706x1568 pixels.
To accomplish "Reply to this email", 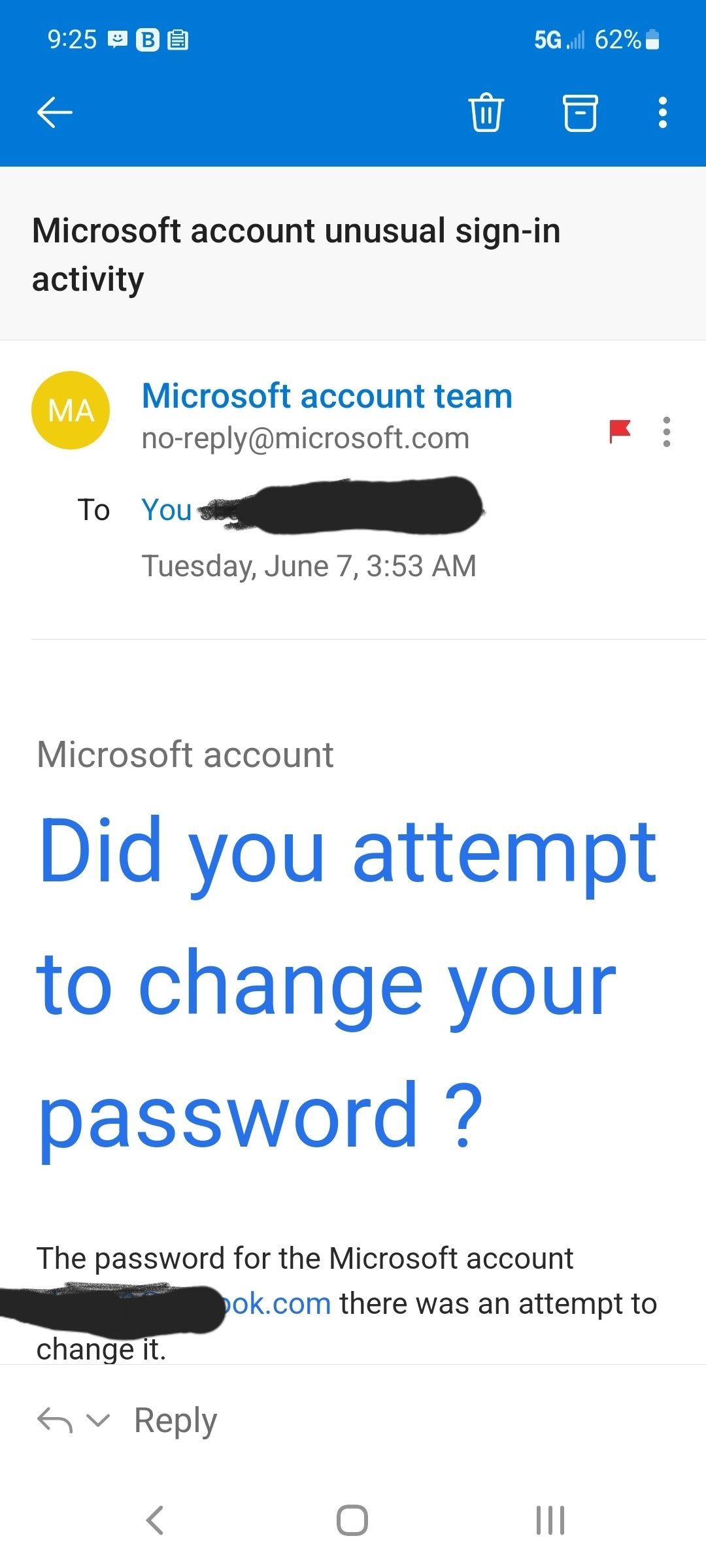I will click(x=175, y=1420).
